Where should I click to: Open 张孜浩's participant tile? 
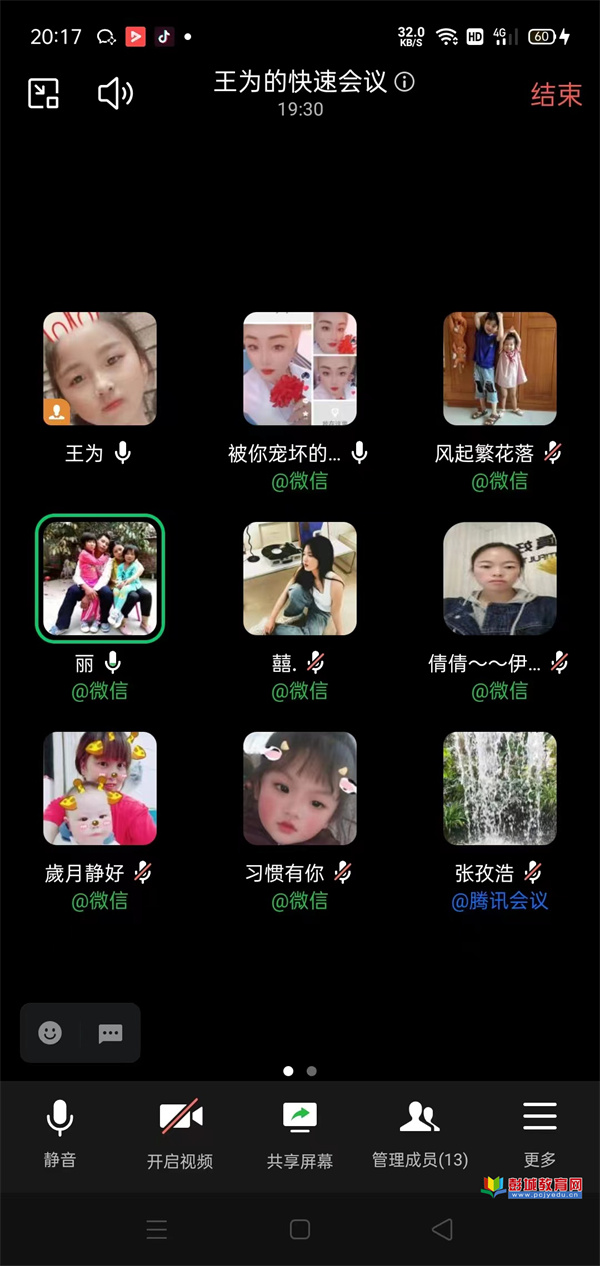pyautogui.click(x=500, y=788)
